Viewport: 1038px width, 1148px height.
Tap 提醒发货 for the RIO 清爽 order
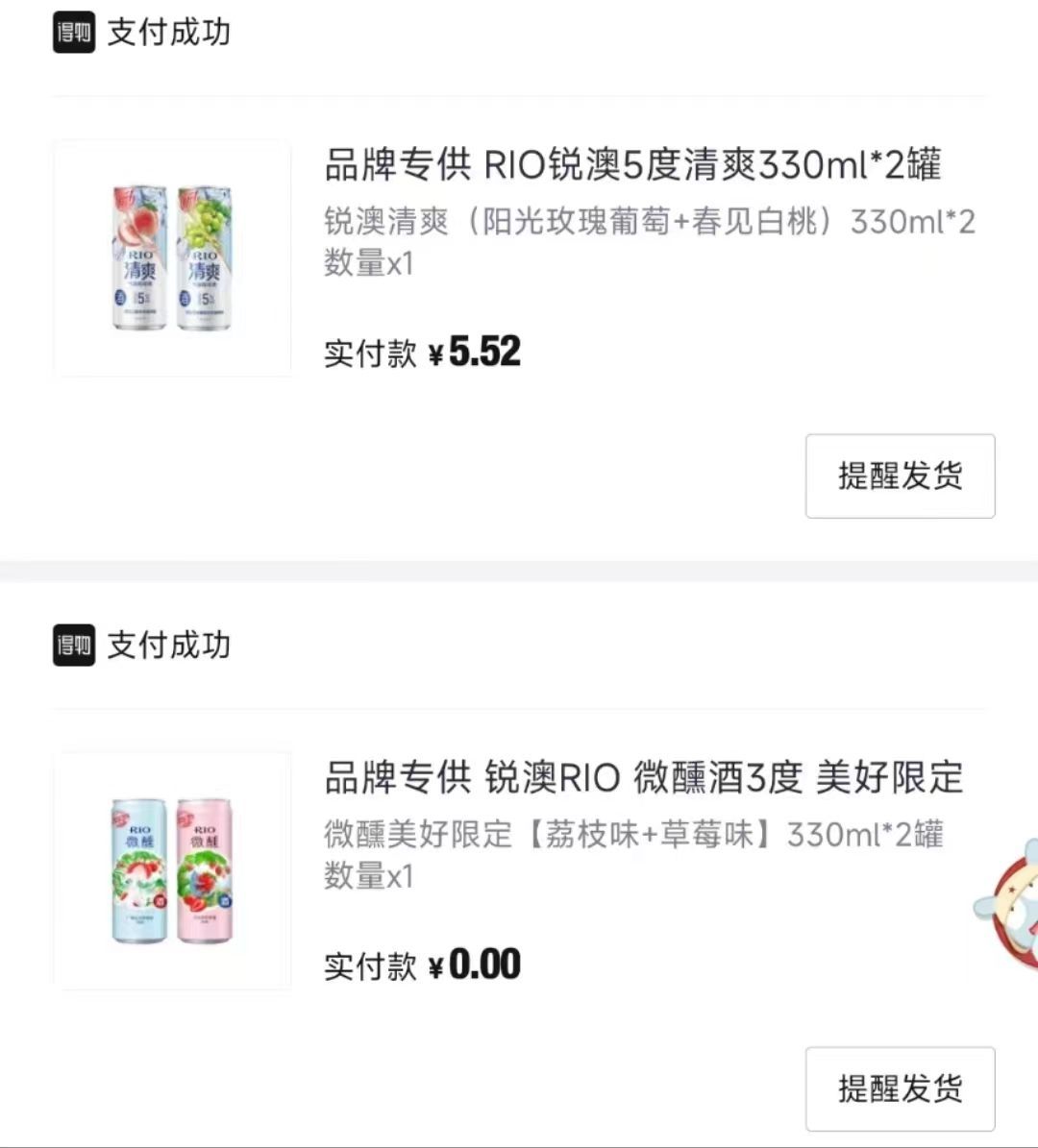pyautogui.click(x=900, y=476)
